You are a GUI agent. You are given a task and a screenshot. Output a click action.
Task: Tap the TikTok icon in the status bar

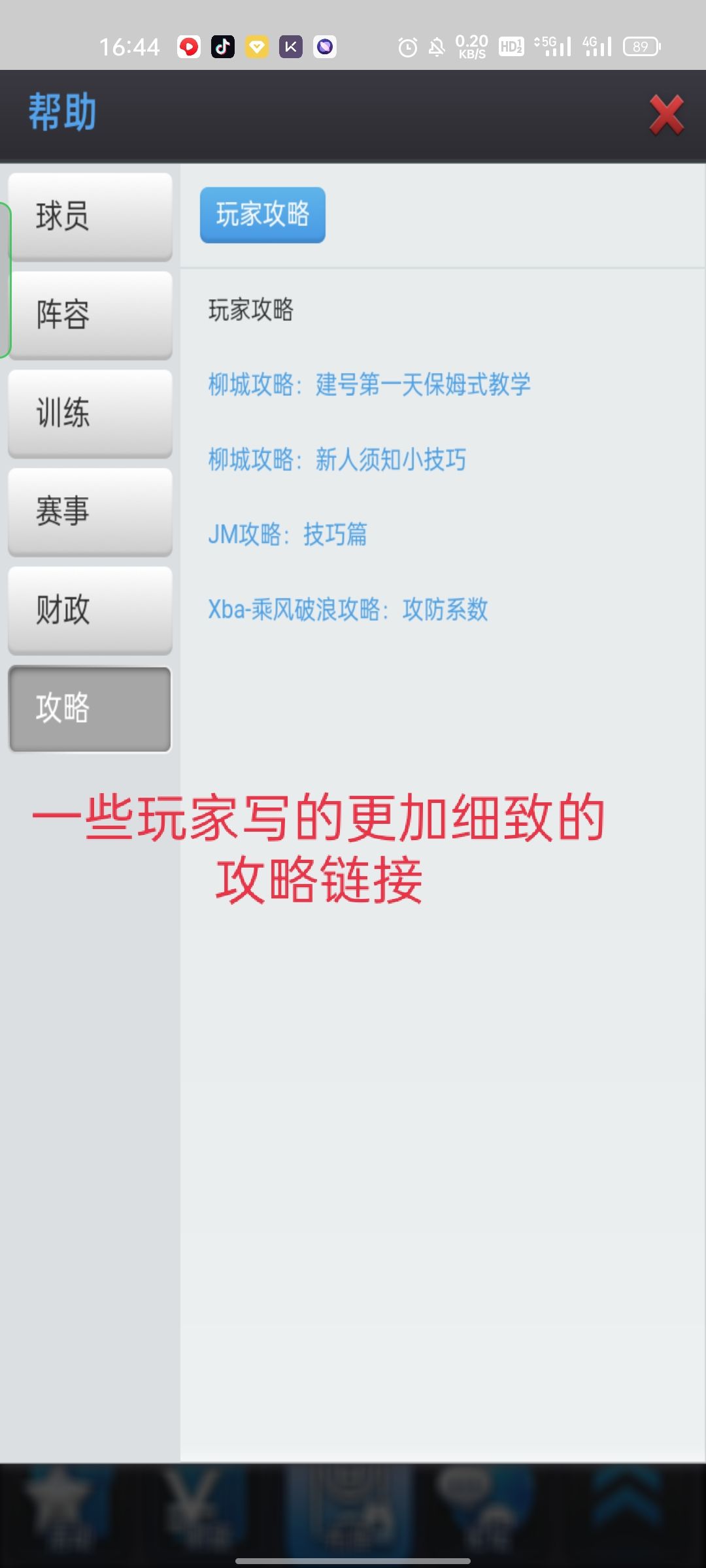click(x=224, y=46)
